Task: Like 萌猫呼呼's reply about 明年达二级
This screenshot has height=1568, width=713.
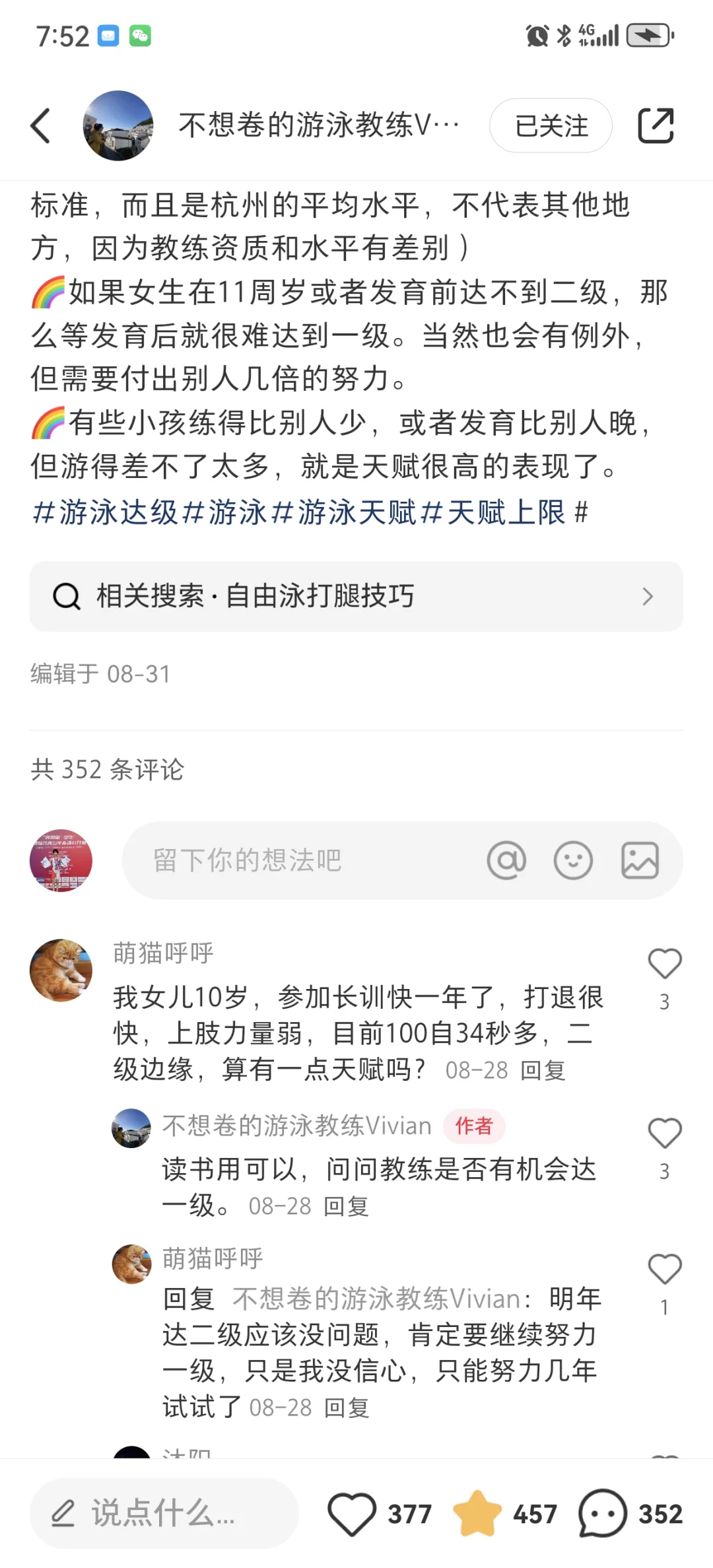Action: [x=664, y=1269]
